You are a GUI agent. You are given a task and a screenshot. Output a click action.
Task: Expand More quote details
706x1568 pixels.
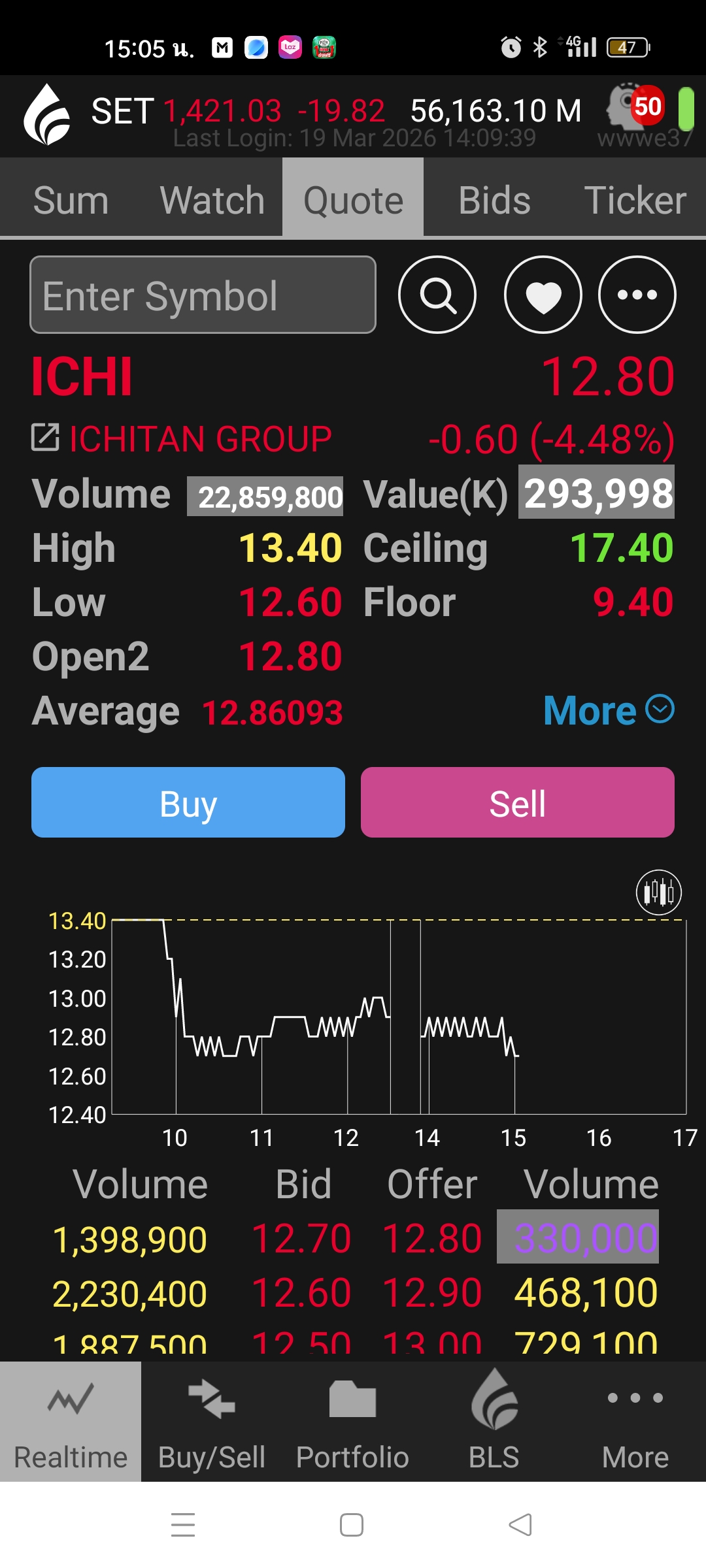[609, 710]
